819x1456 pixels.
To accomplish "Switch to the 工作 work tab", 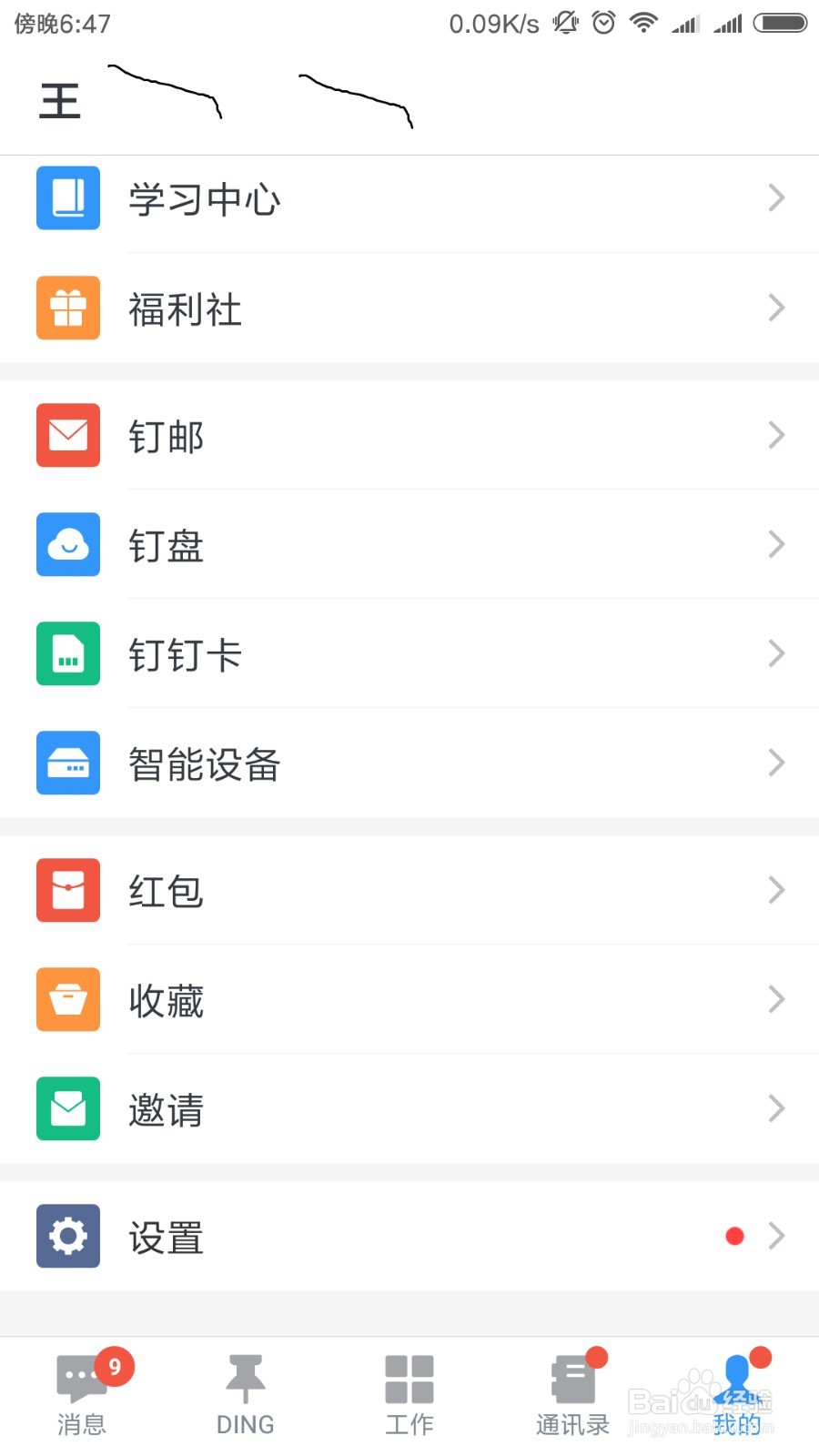I will click(x=409, y=1394).
